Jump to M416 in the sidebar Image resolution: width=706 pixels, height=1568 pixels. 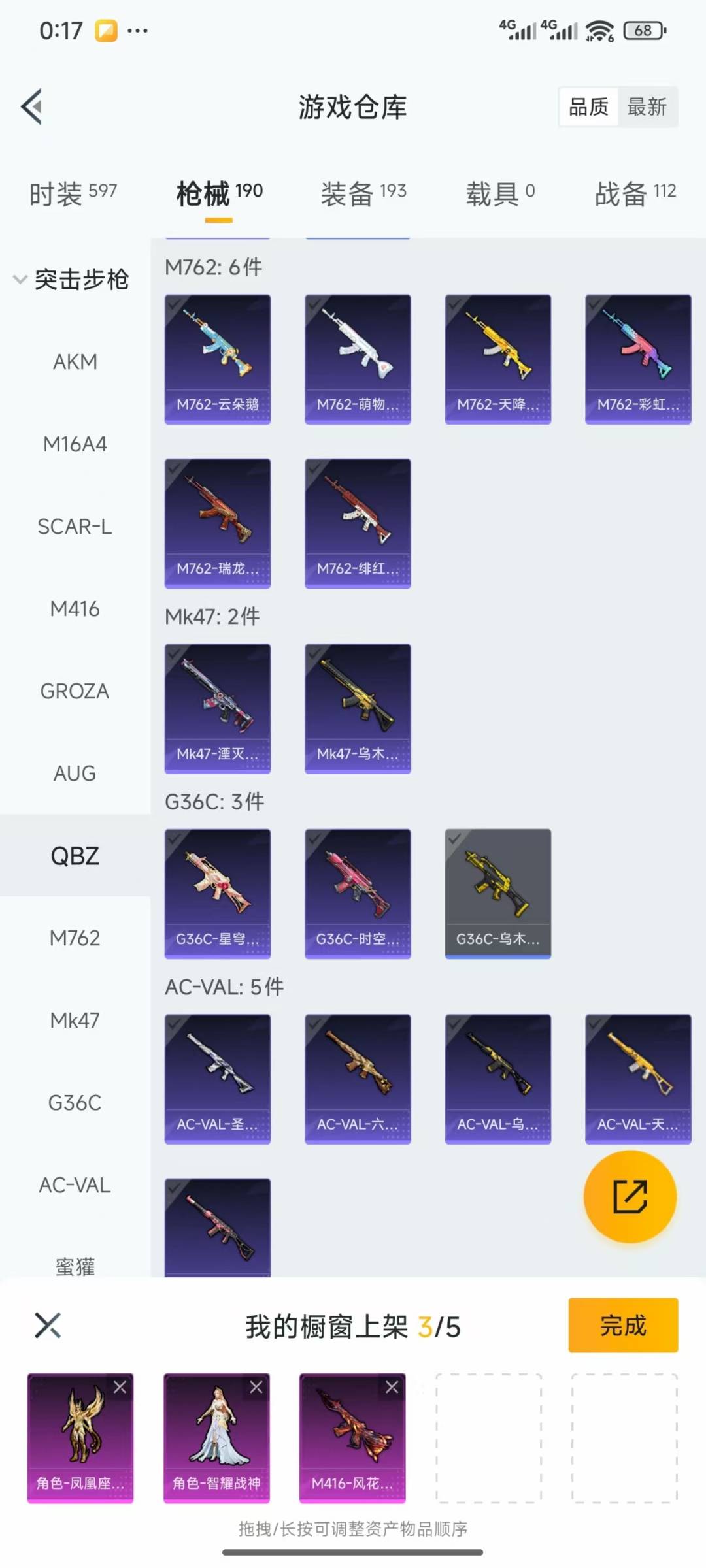(75, 609)
